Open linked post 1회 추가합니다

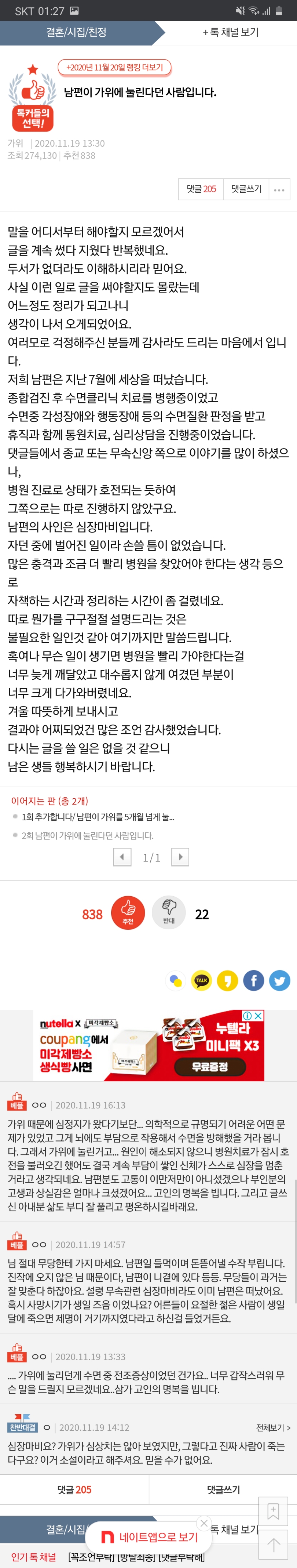pyautogui.click(x=98, y=817)
